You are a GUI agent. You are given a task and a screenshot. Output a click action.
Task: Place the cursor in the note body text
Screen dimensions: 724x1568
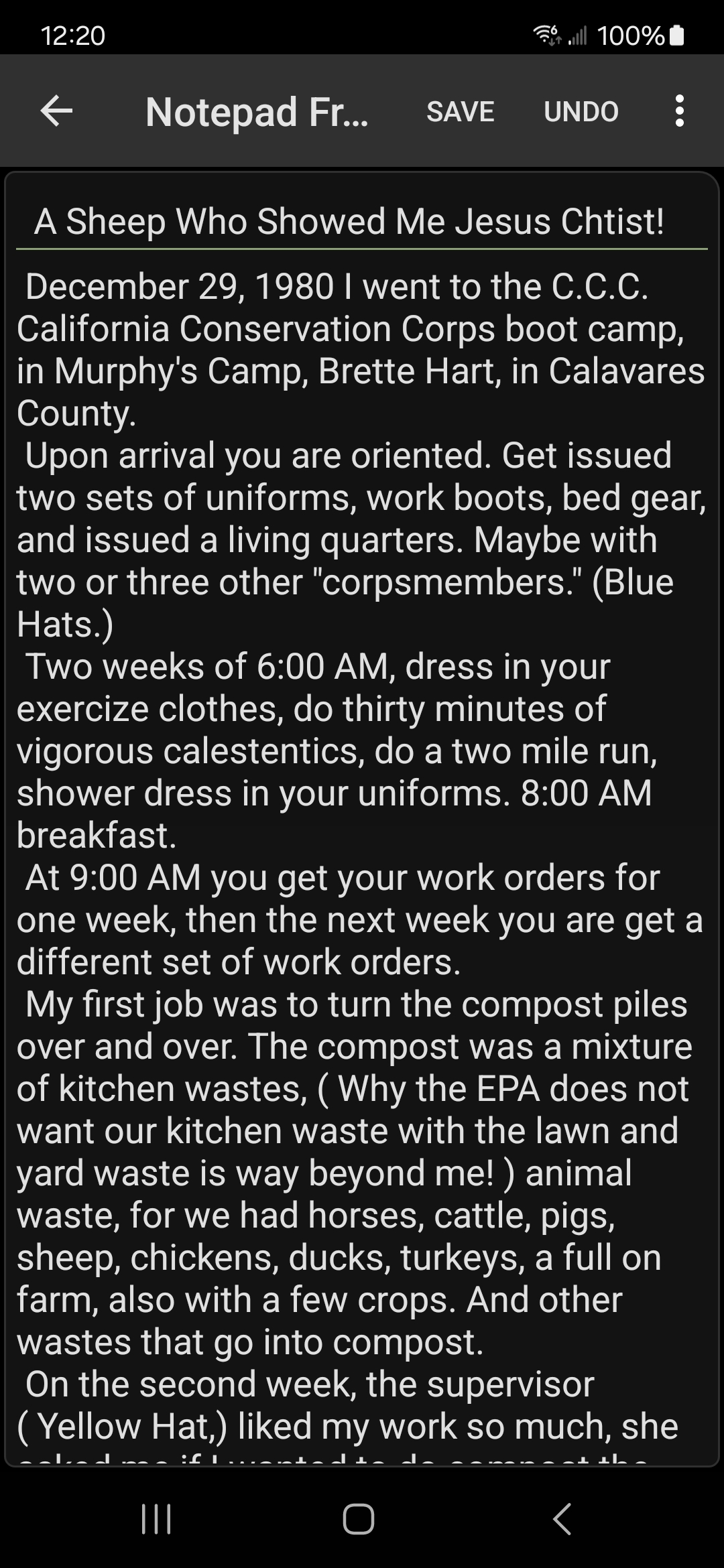362,856
